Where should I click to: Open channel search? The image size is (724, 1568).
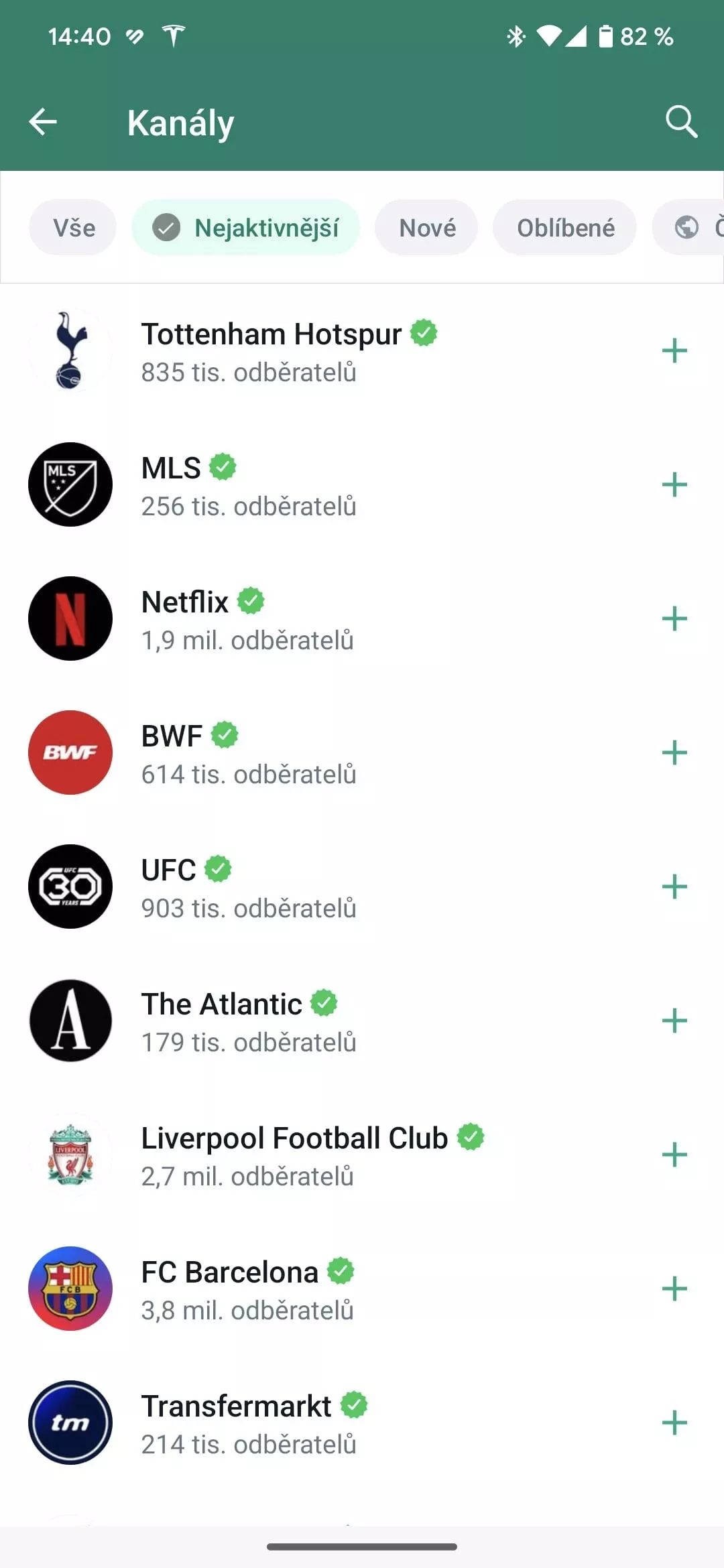(681, 122)
